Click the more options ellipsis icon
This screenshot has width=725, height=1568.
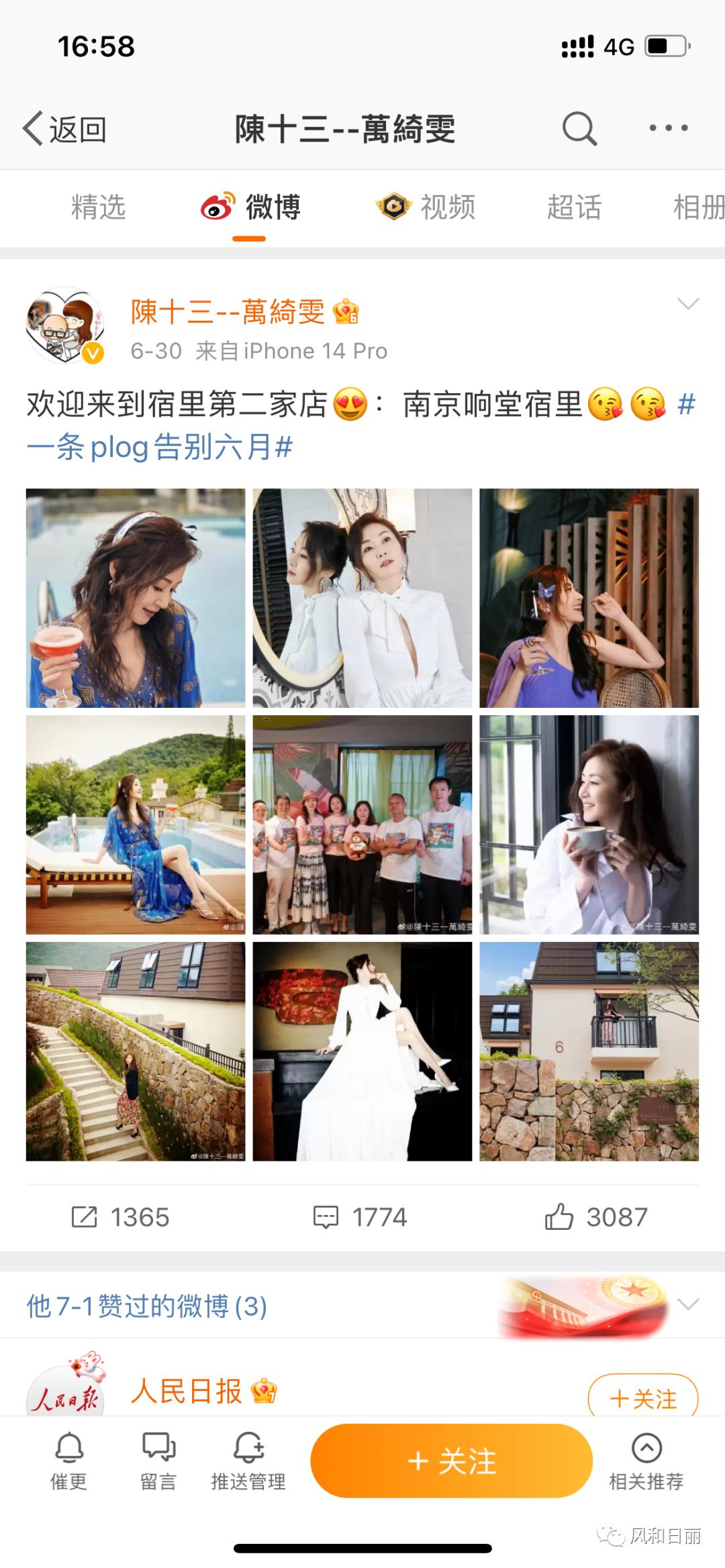(x=667, y=127)
